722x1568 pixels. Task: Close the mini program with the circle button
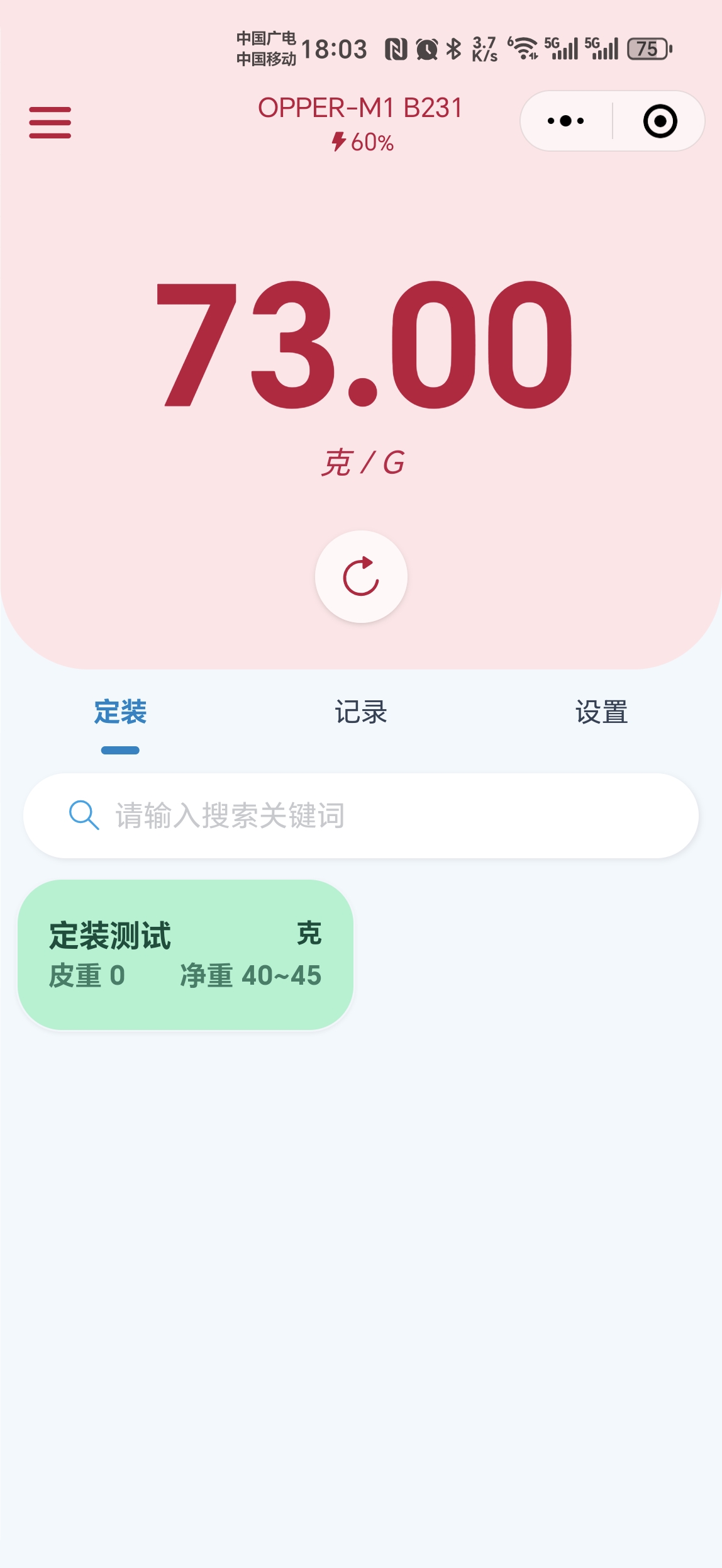(660, 121)
